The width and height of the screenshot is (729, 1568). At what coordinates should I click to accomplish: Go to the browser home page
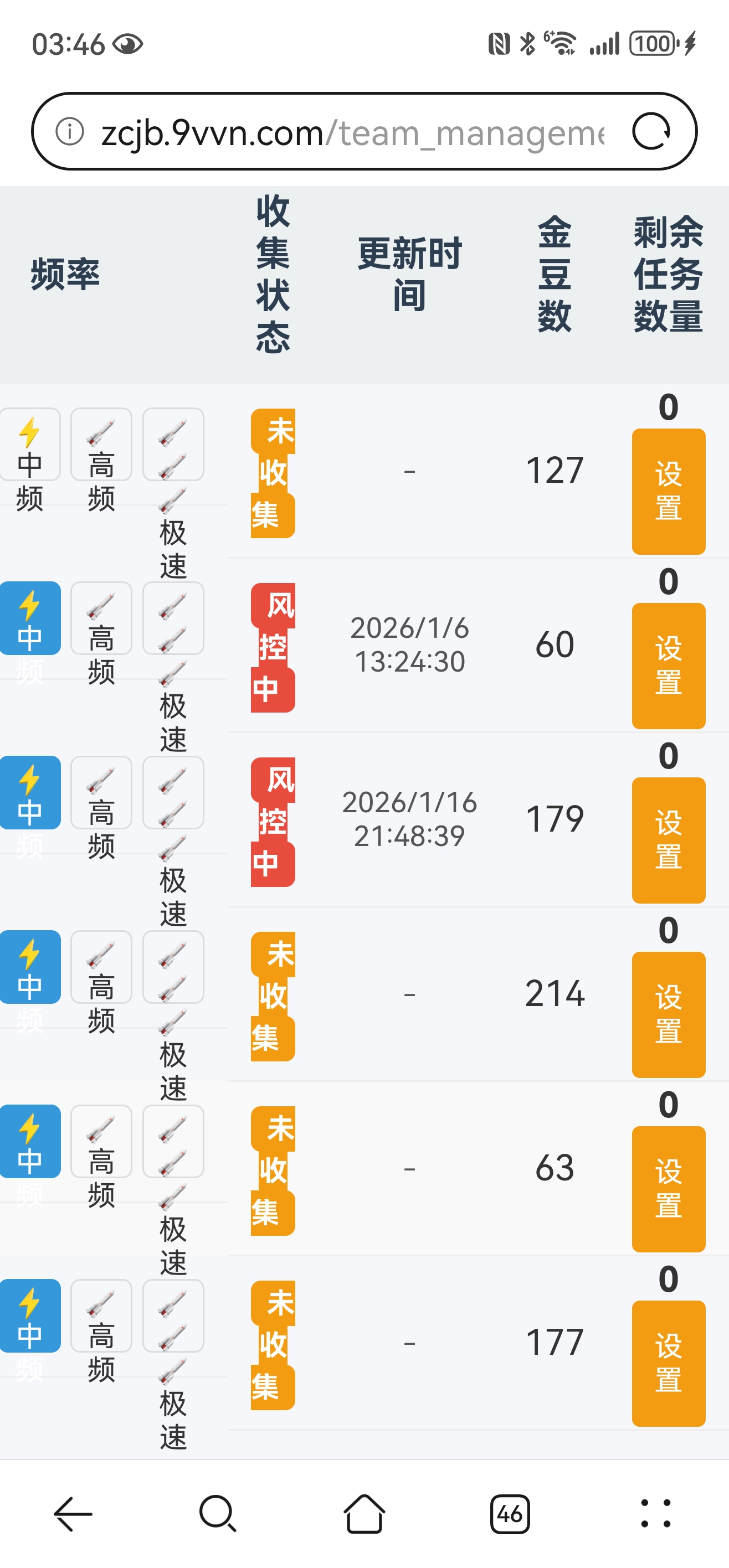click(x=364, y=1513)
